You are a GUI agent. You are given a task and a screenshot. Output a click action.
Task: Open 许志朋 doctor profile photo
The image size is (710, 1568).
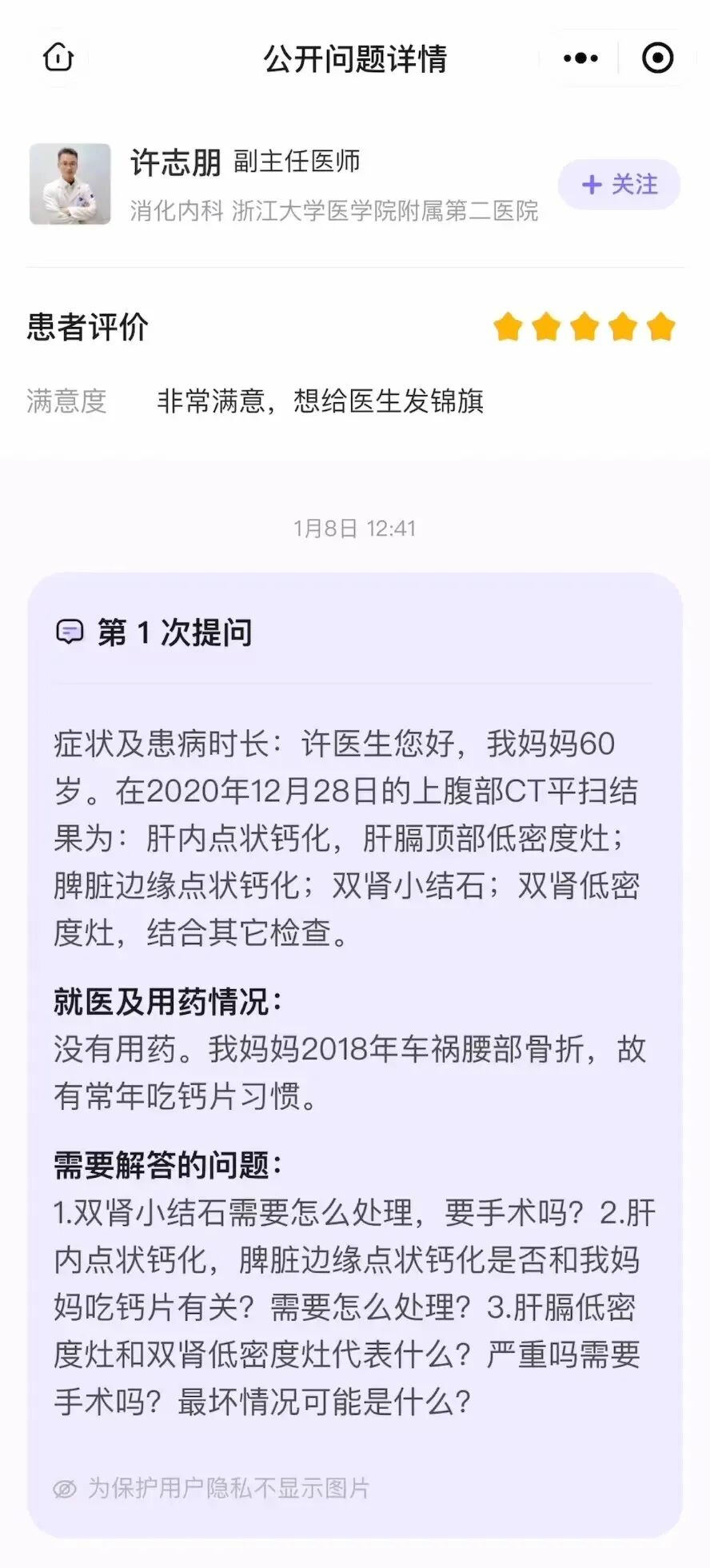tap(70, 184)
